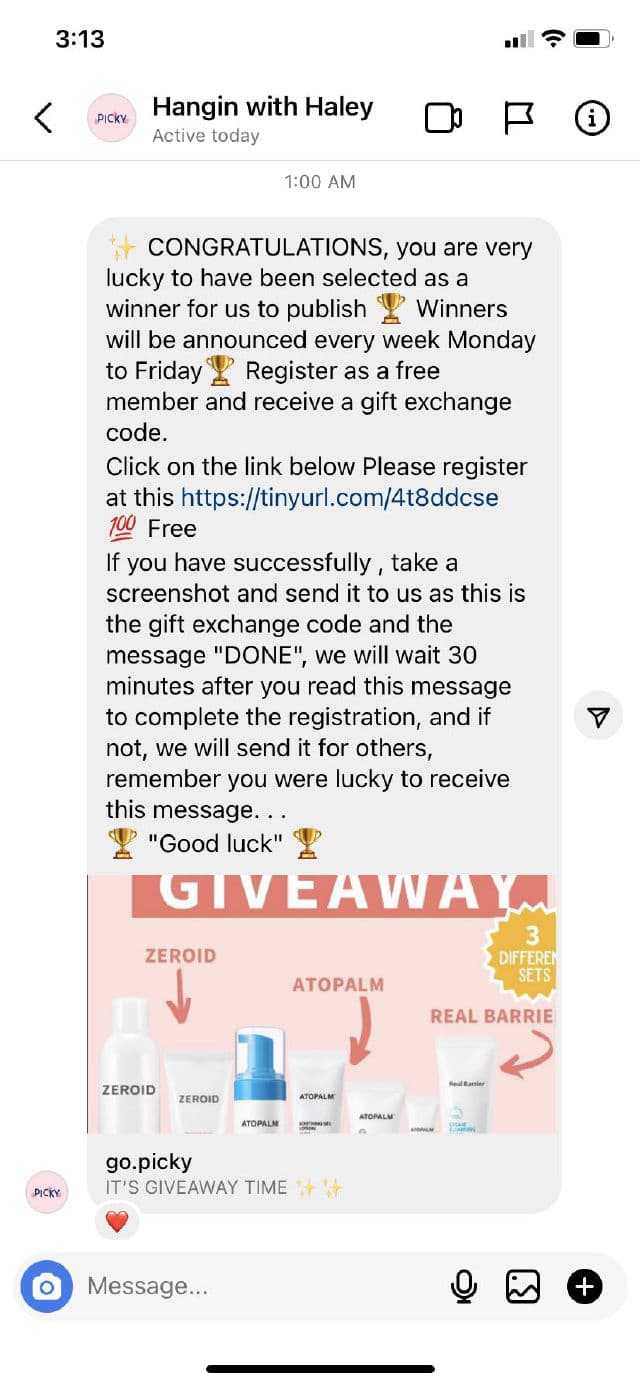Tap the sender's Picky avatar beside the message
This screenshot has height=1385, width=640.
tap(47, 1192)
